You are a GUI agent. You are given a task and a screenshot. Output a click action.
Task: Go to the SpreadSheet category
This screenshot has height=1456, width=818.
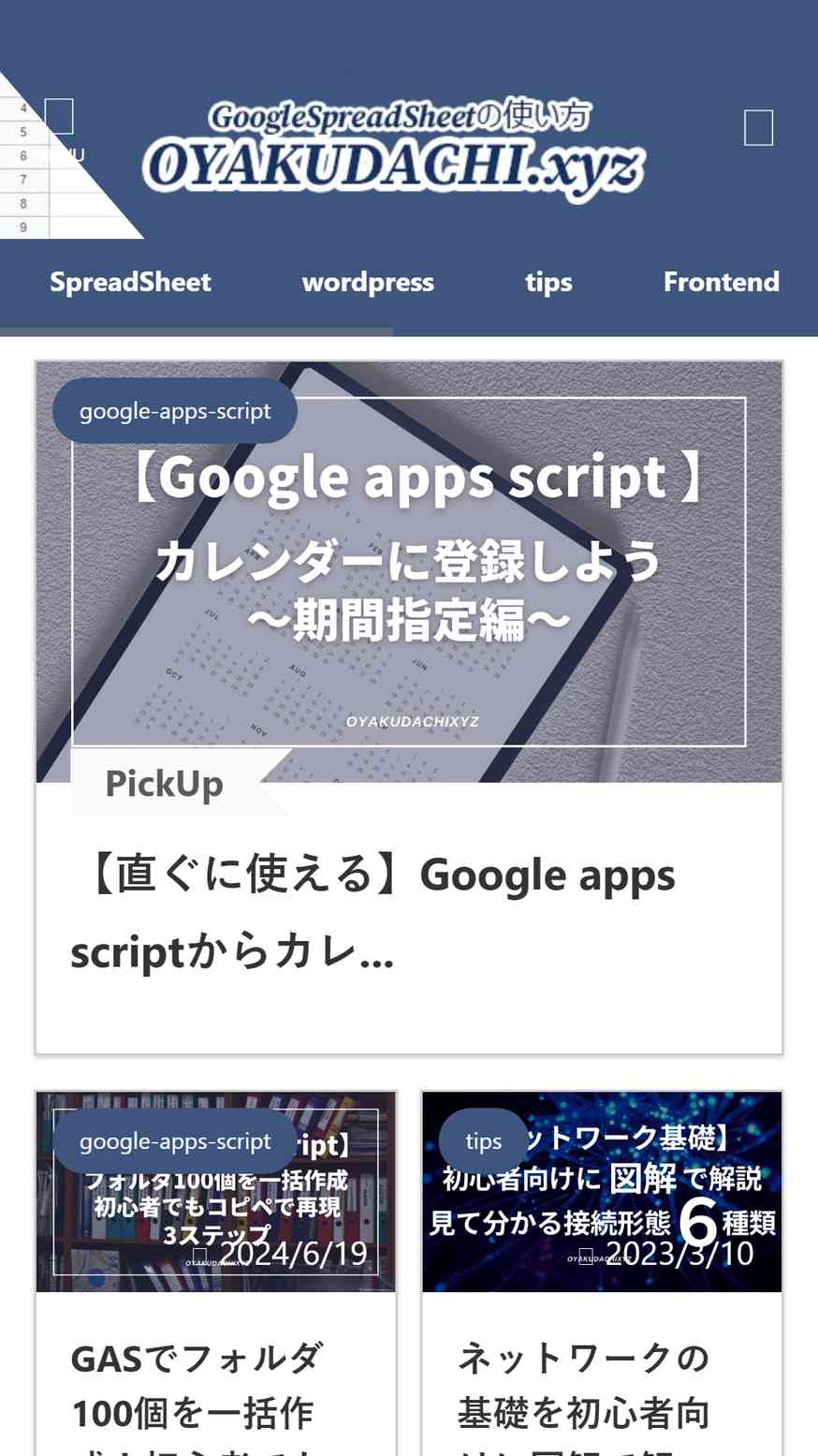click(x=130, y=282)
